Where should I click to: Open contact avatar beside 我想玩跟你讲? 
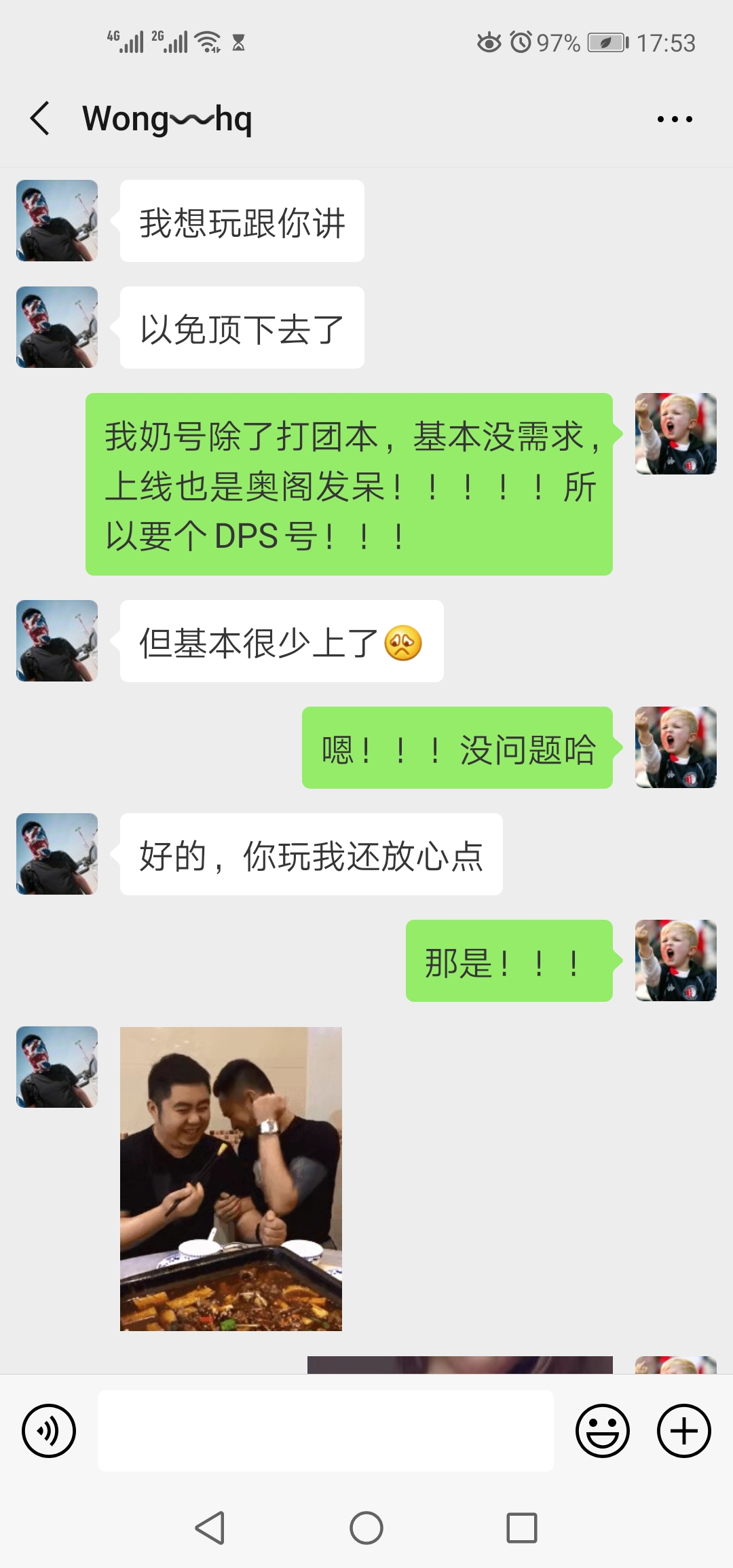[x=57, y=221]
